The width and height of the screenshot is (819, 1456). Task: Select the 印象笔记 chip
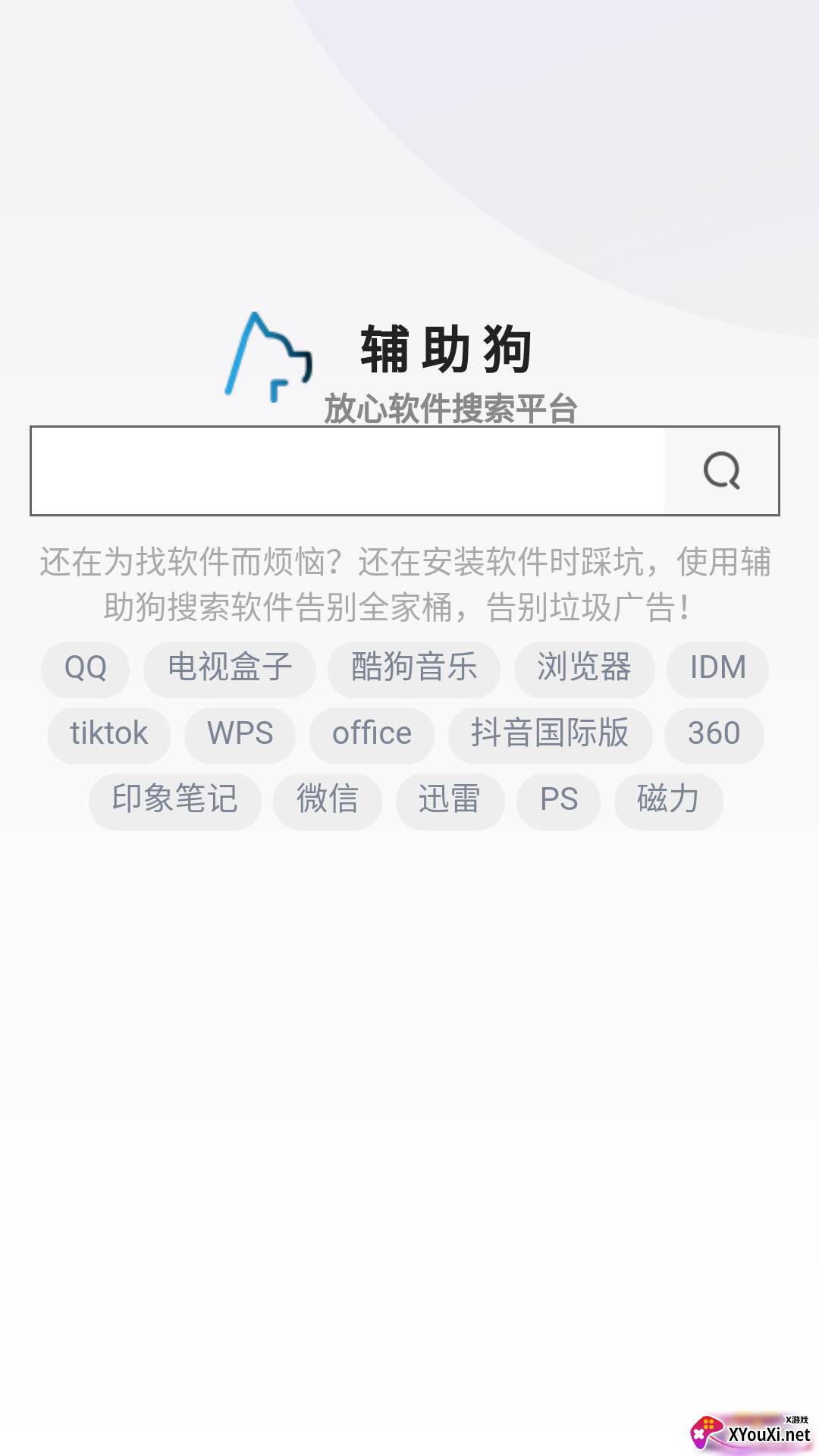click(x=175, y=801)
